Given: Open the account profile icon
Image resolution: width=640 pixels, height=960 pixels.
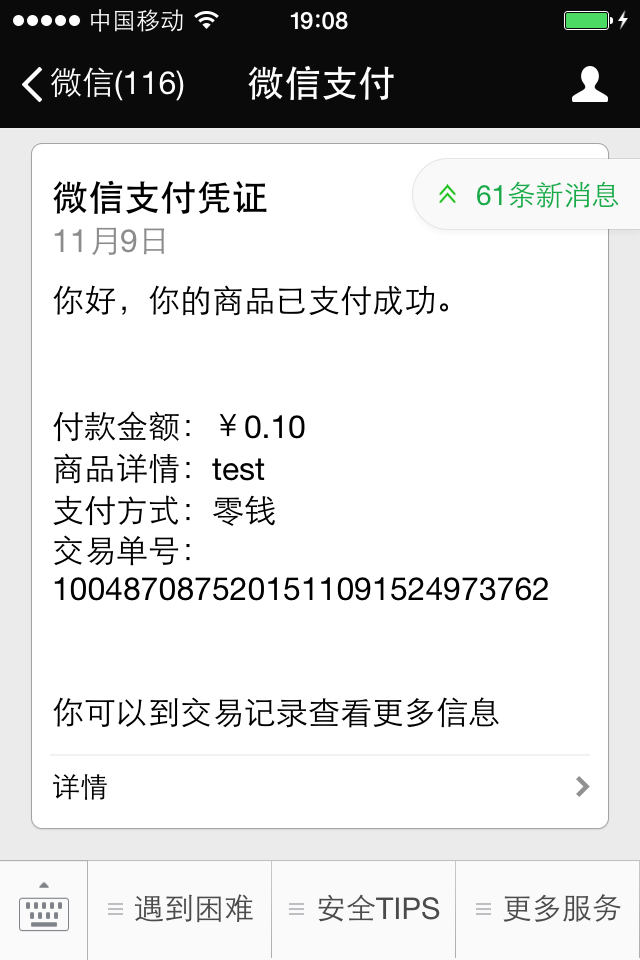Looking at the screenshot, I should (589, 84).
